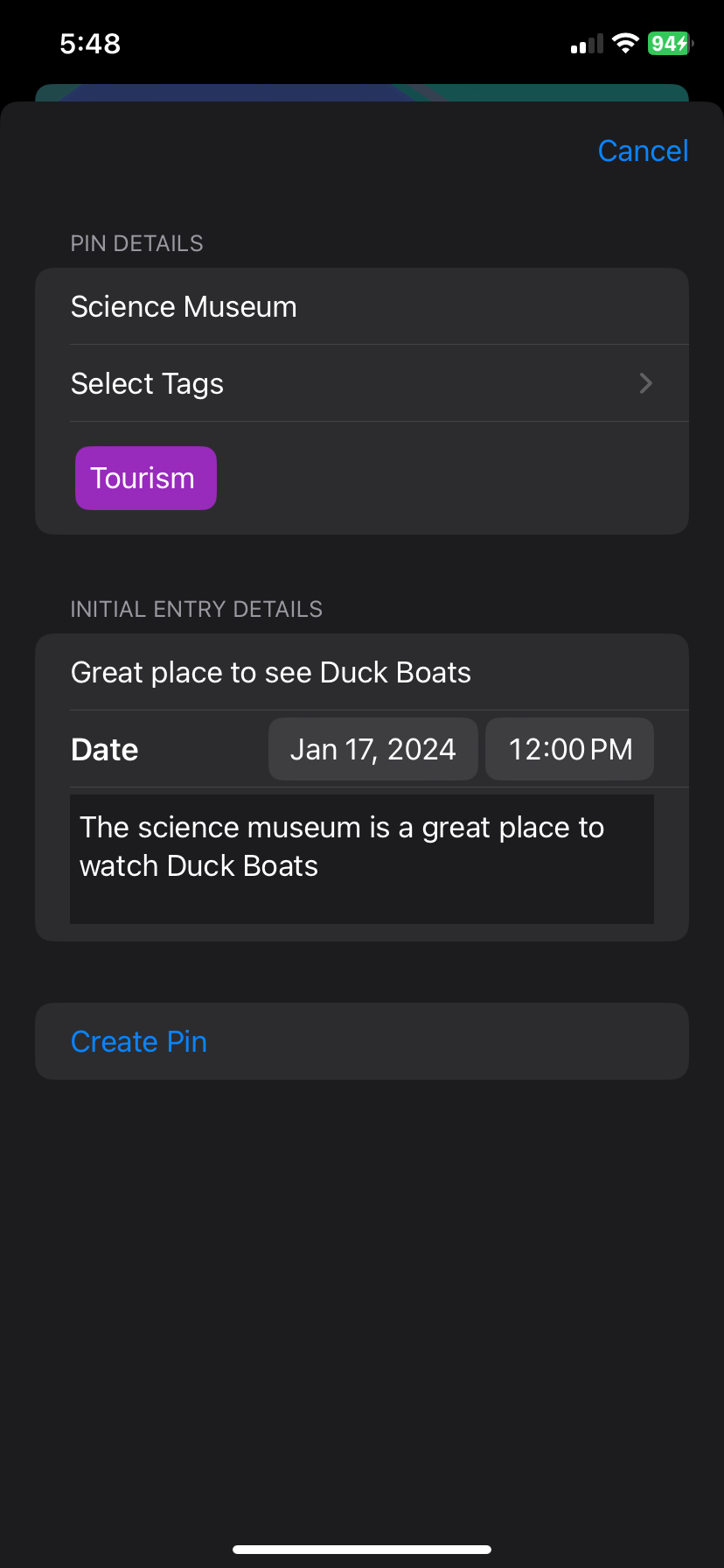Change the date Jan 17, 2024
Image resolution: width=724 pixels, height=1568 pixels.
pyautogui.click(x=373, y=749)
